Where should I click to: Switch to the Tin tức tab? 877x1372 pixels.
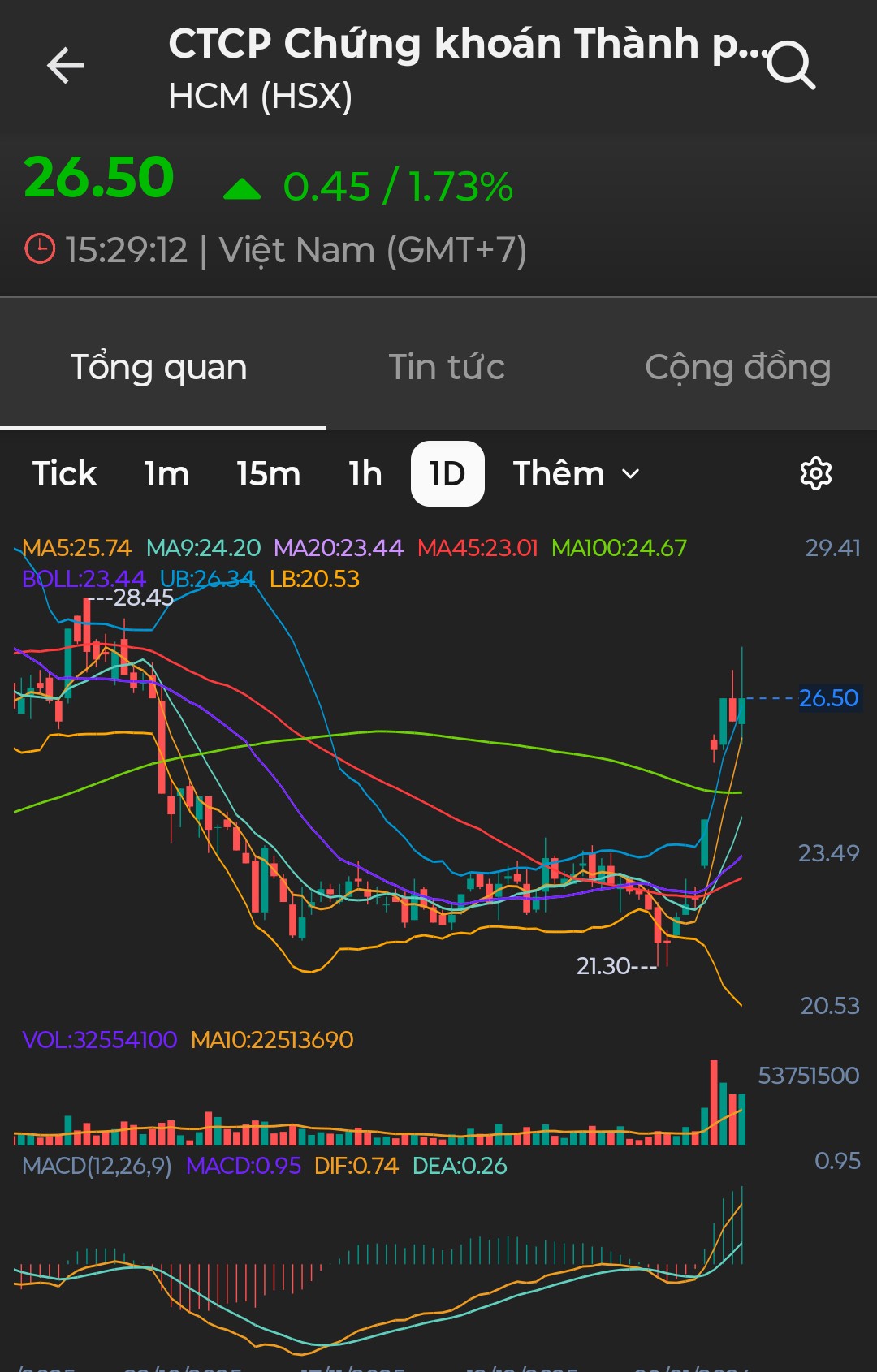(x=447, y=367)
